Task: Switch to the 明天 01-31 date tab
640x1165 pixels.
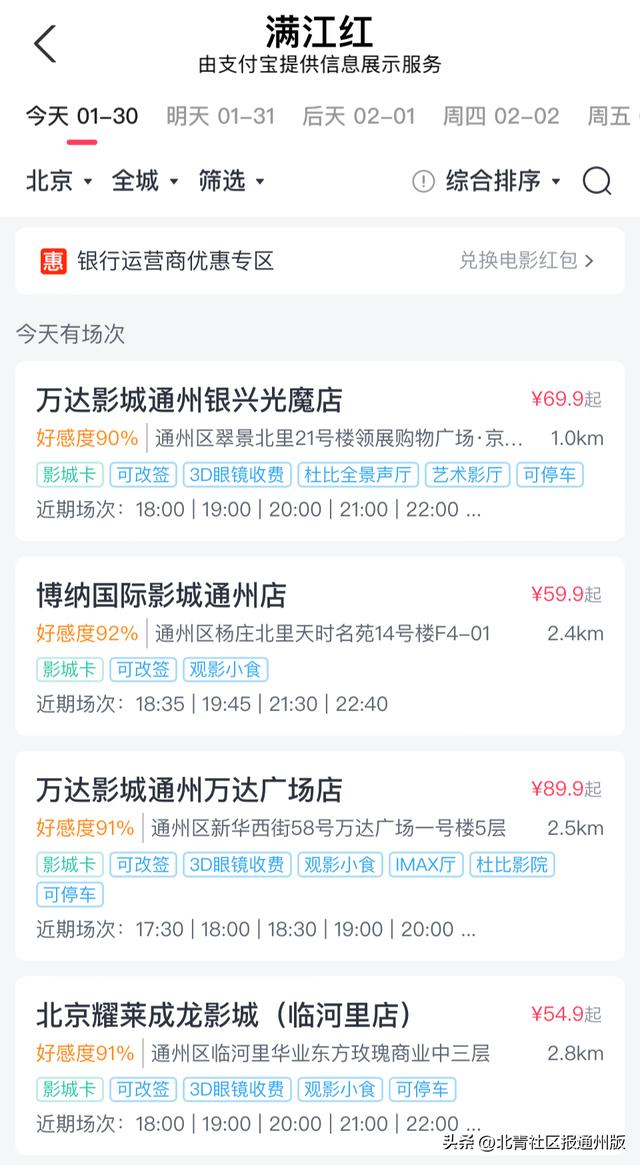Action: pos(220,116)
